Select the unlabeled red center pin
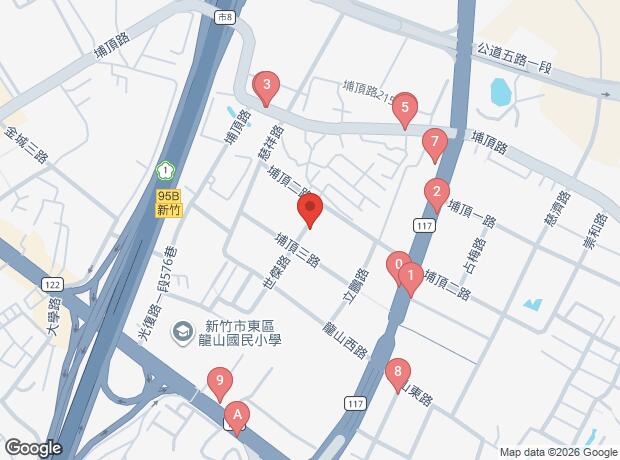 tap(310, 210)
